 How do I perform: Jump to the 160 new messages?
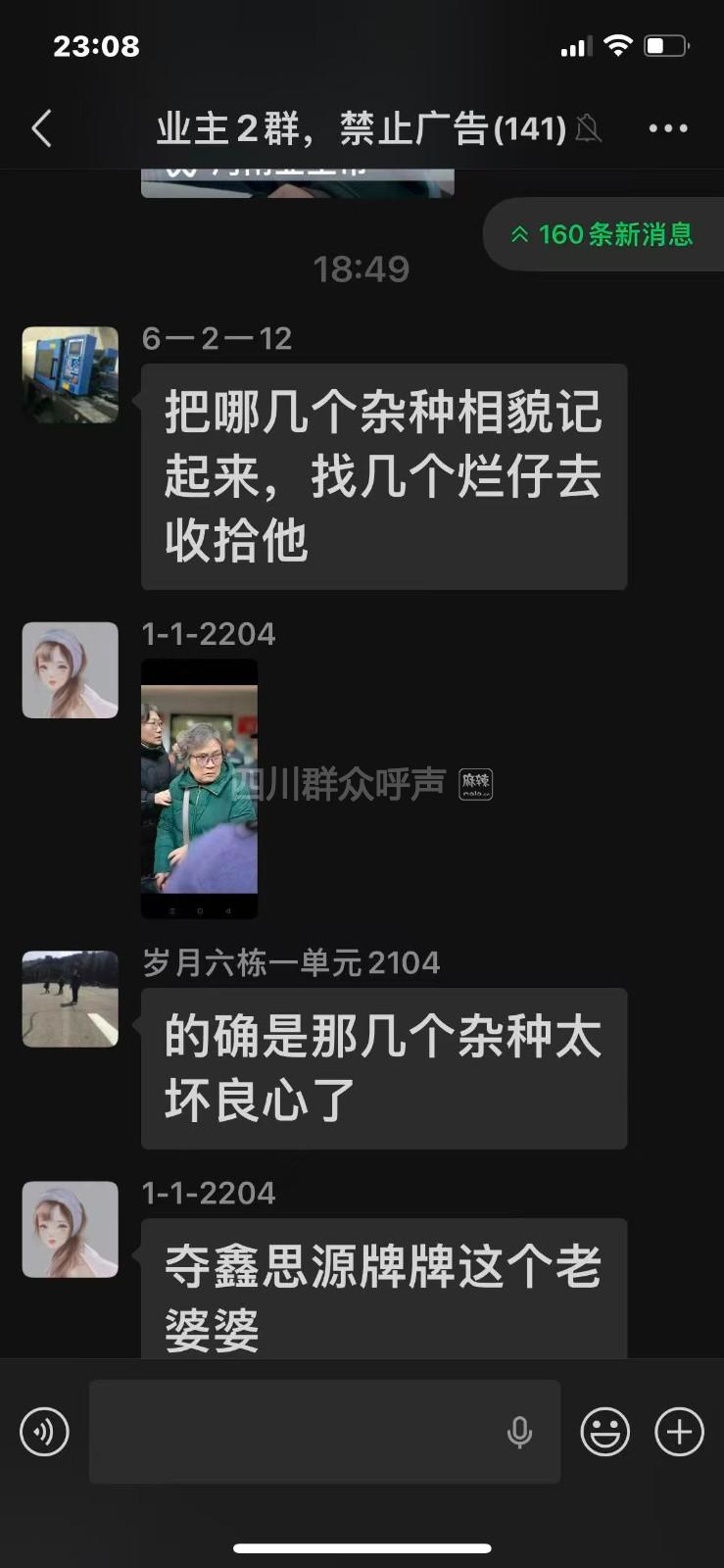tap(602, 234)
